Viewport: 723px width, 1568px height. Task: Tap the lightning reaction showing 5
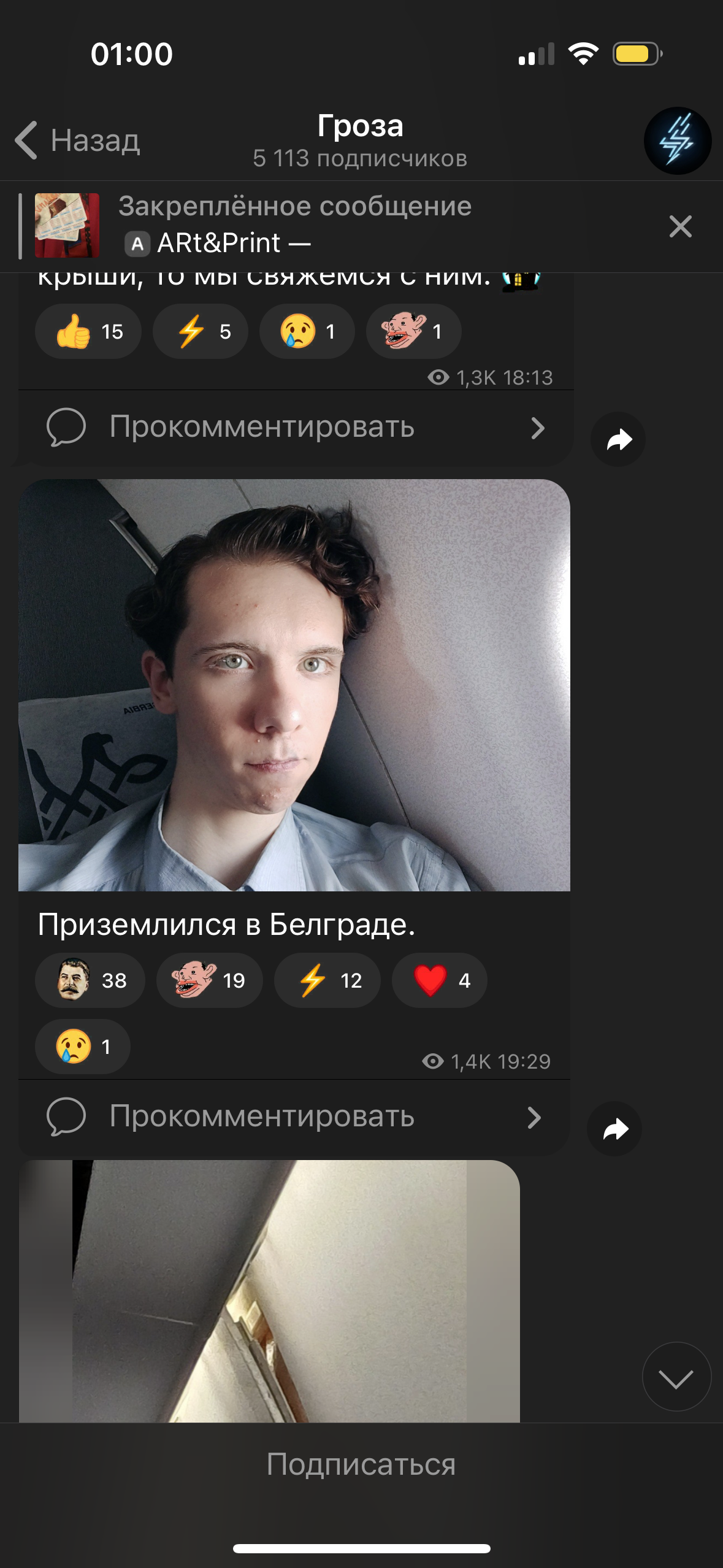tap(201, 331)
